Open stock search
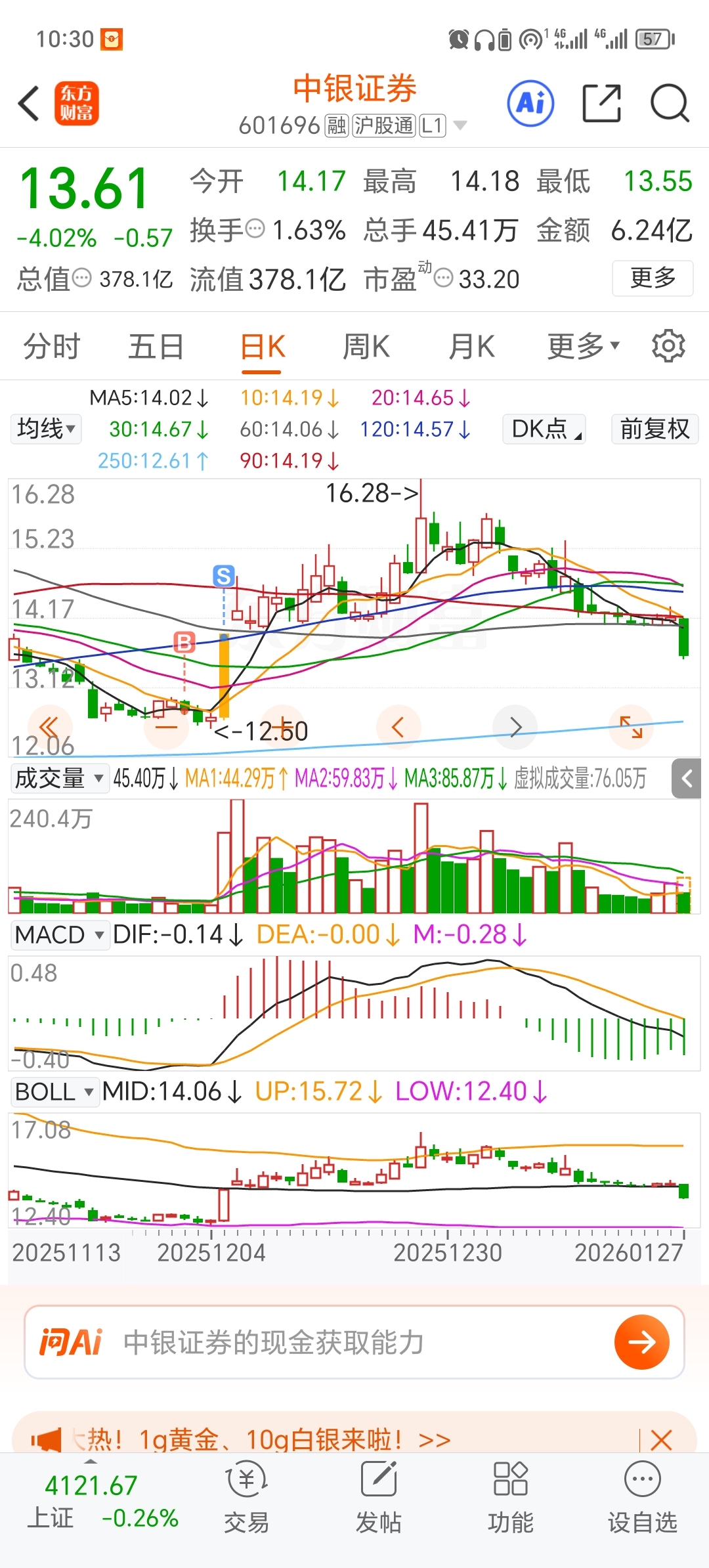Image resolution: width=709 pixels, height=1568 pixels. 669,104
